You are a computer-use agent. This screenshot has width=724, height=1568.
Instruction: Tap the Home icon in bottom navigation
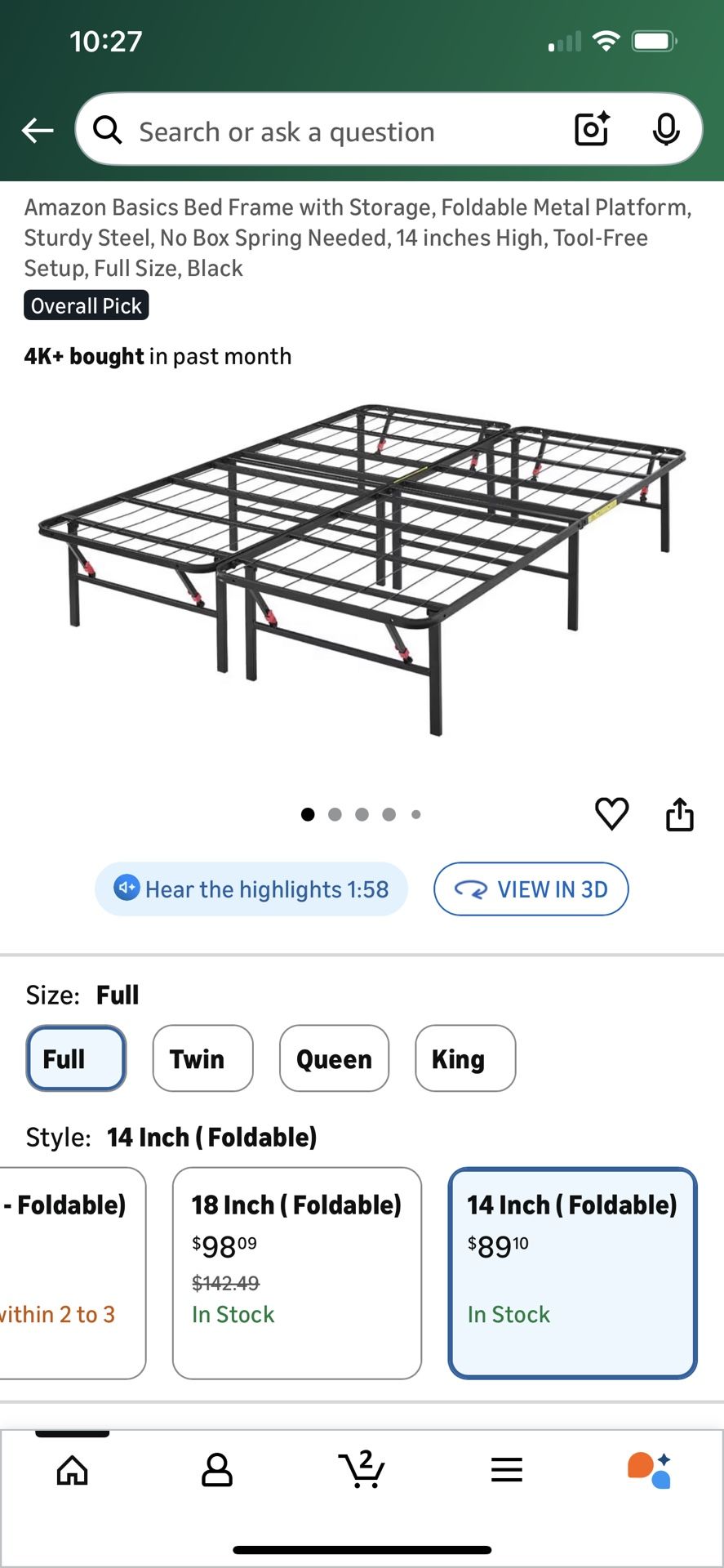coord(72,1469)
